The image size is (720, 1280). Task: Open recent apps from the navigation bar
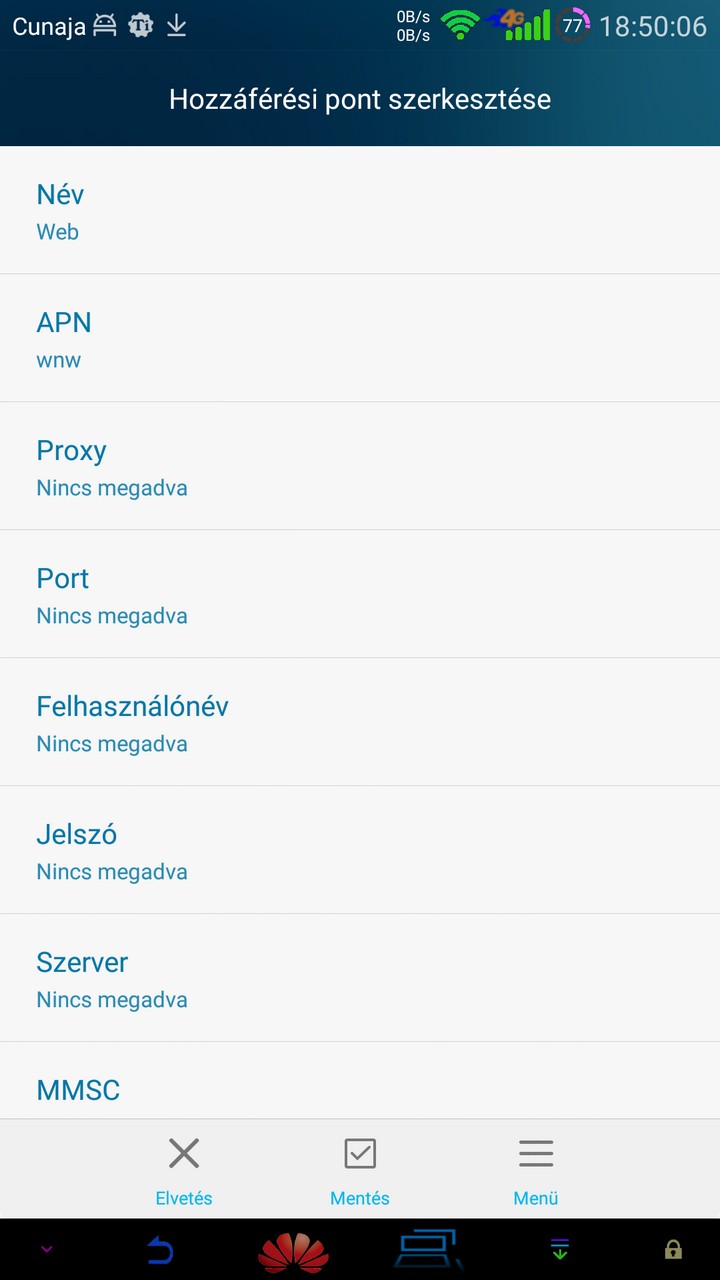430,1249
